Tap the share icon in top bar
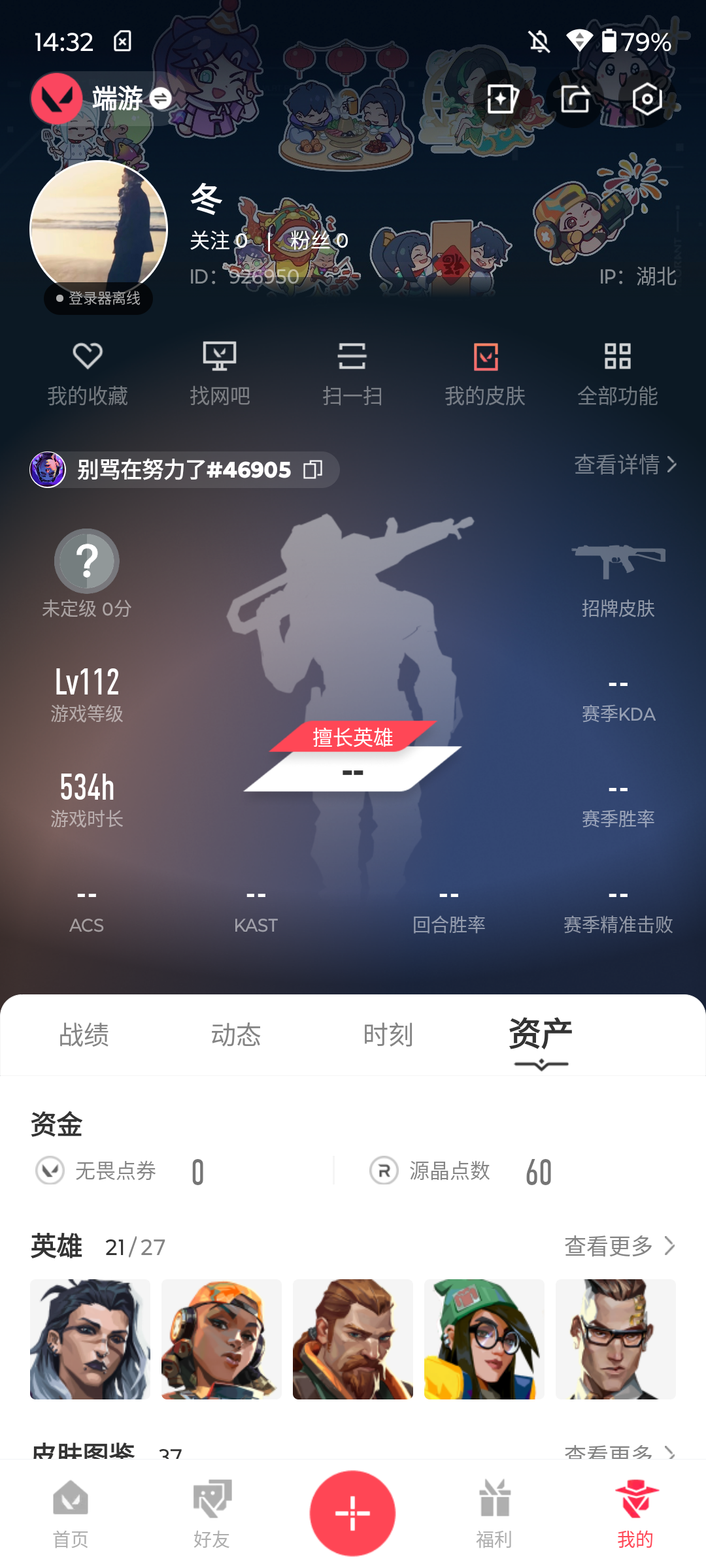 coord(575,99)
